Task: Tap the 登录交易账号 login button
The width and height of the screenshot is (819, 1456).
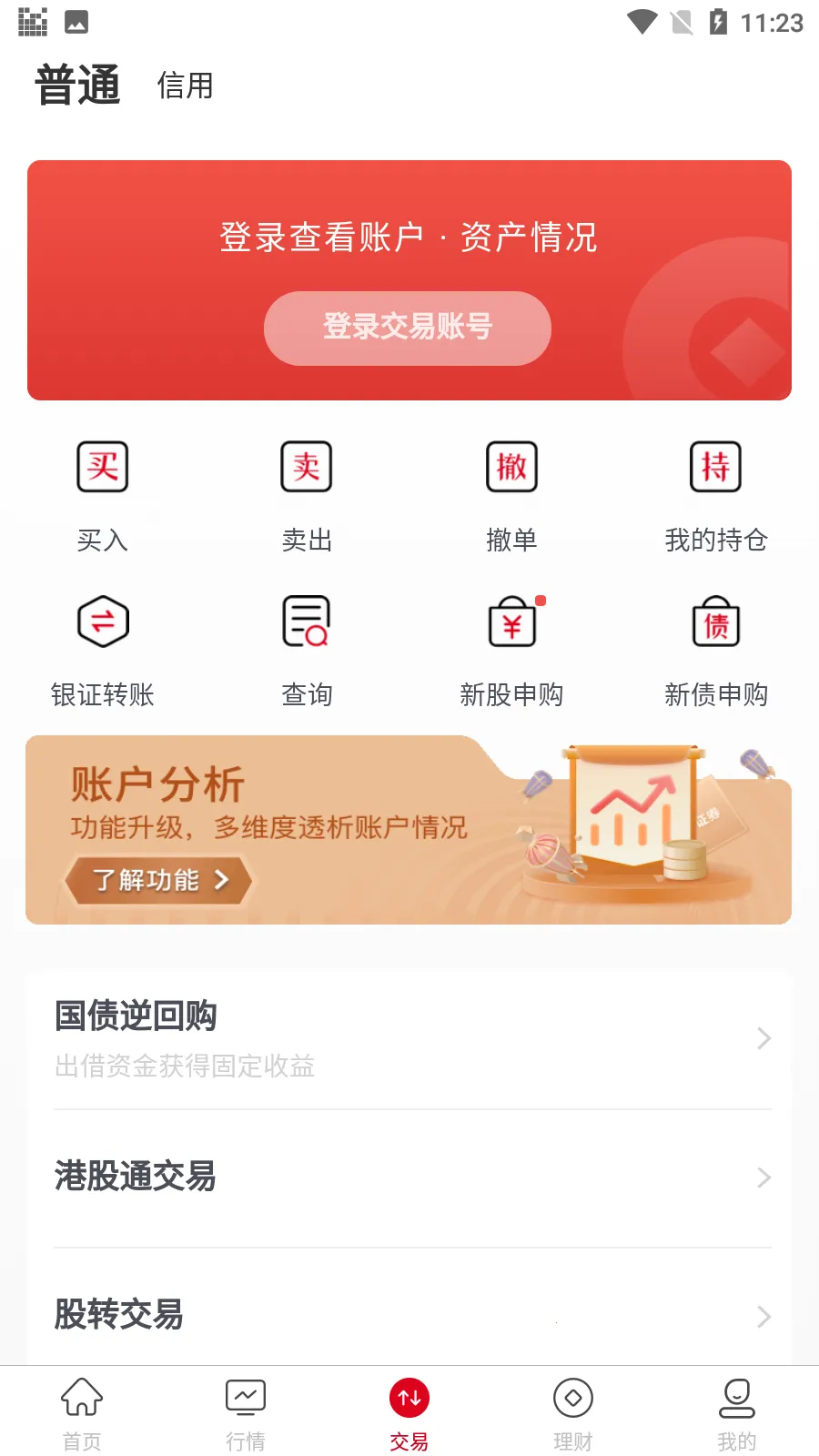Action: pyautogui.click(x=407, y=328)
